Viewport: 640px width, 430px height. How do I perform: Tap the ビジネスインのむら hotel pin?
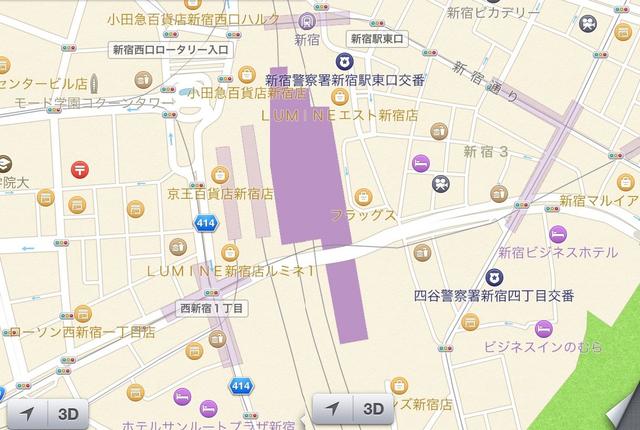coord(543,328)
